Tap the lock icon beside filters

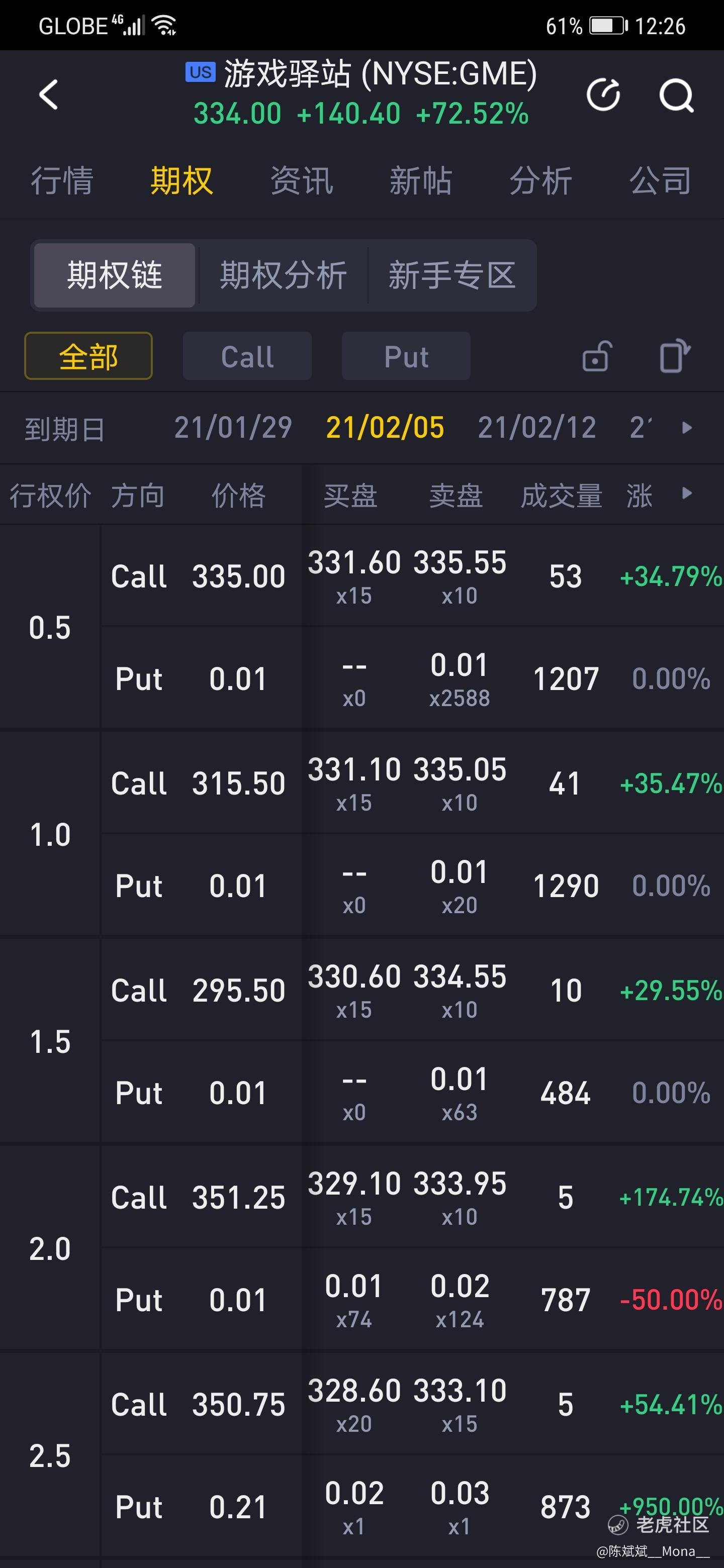[596, 356]
